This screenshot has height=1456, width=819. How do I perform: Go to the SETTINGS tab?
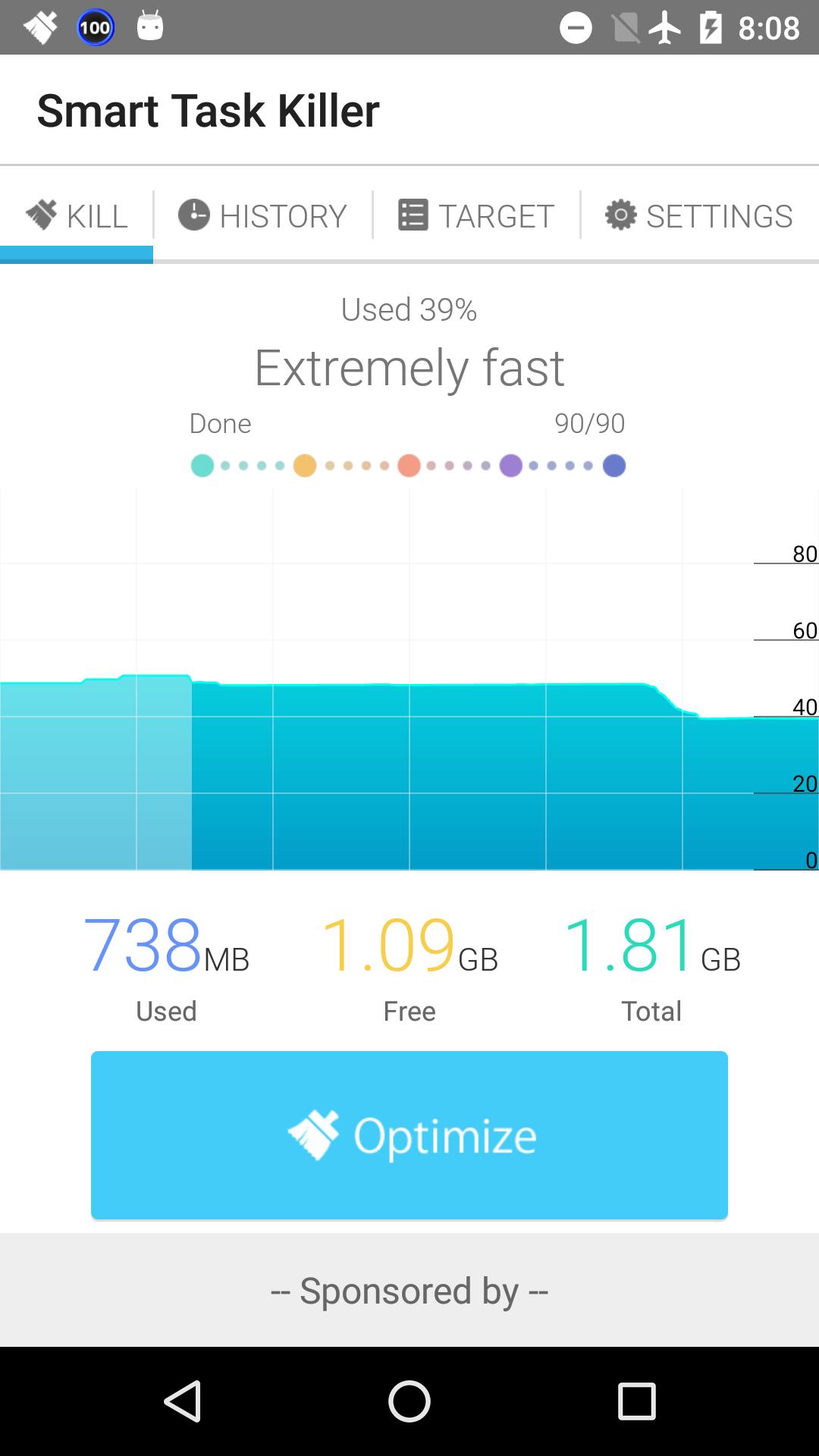pos(699,216)
